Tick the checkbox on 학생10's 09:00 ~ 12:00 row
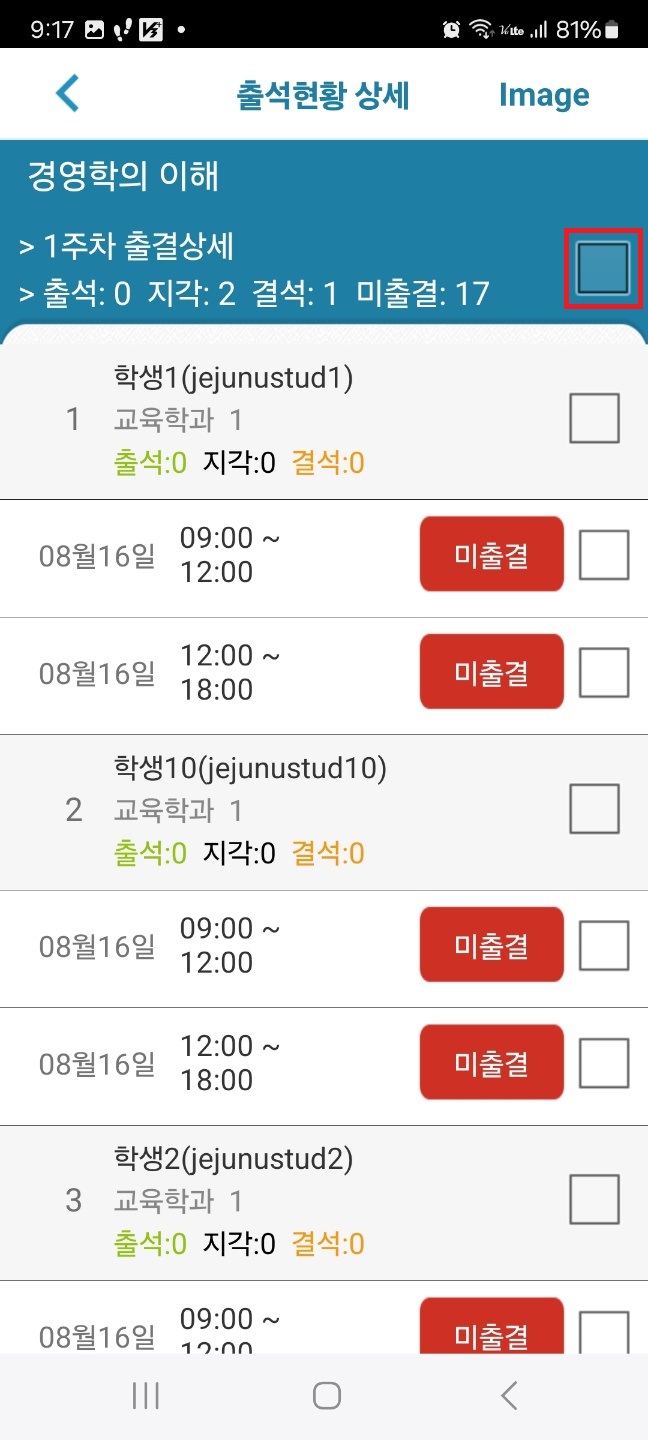Viewport: 648px width, 1440px height. (604, 945)
